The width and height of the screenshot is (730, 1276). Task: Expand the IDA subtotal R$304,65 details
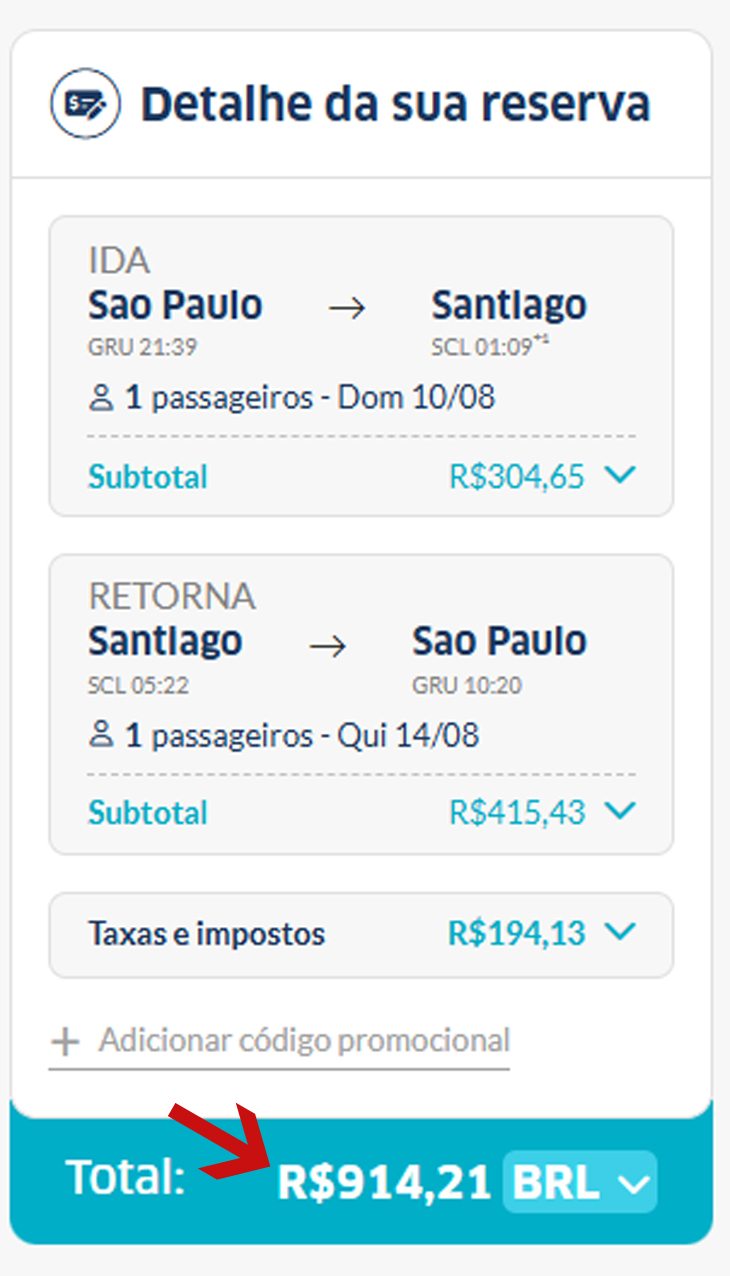(x=620, y=476)
